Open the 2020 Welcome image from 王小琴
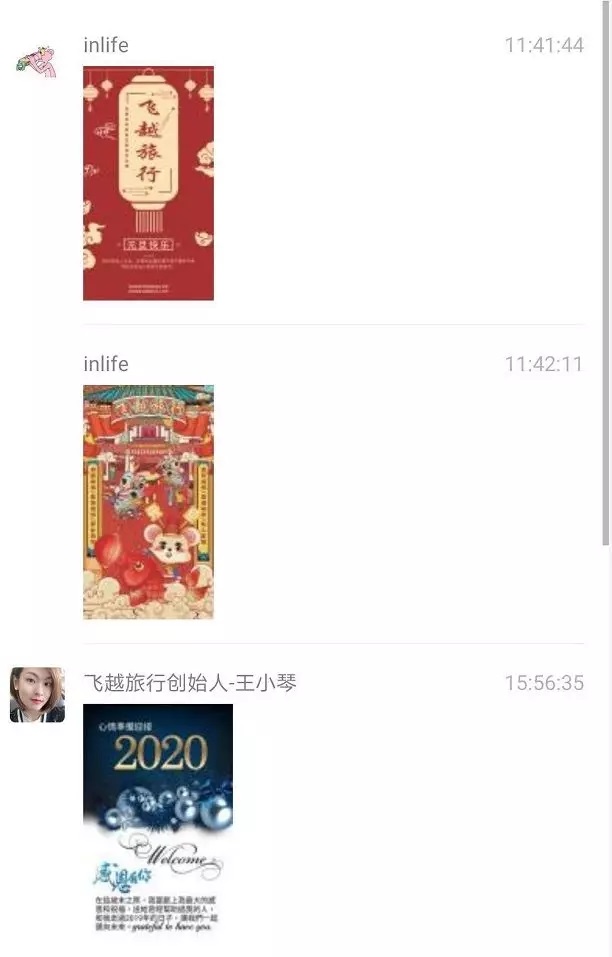This screenshot has height=957, width=612. pos(157,818)
